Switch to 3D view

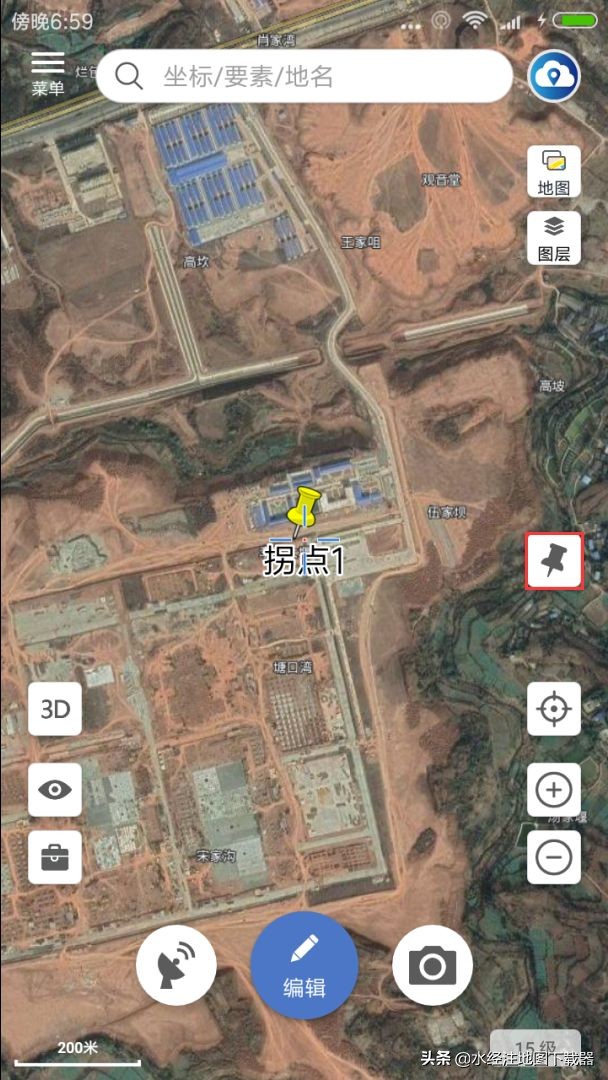click(x=55, y=709)
